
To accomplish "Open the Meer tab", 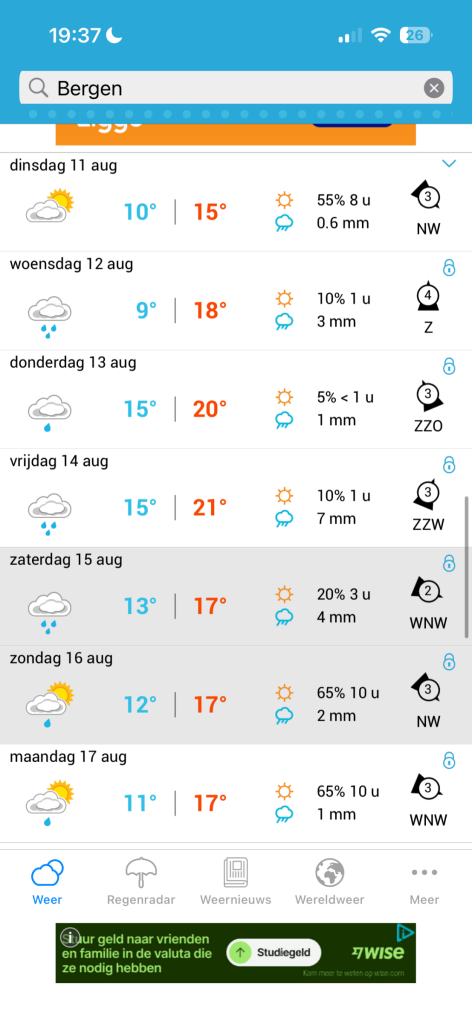I will (424, 882).
